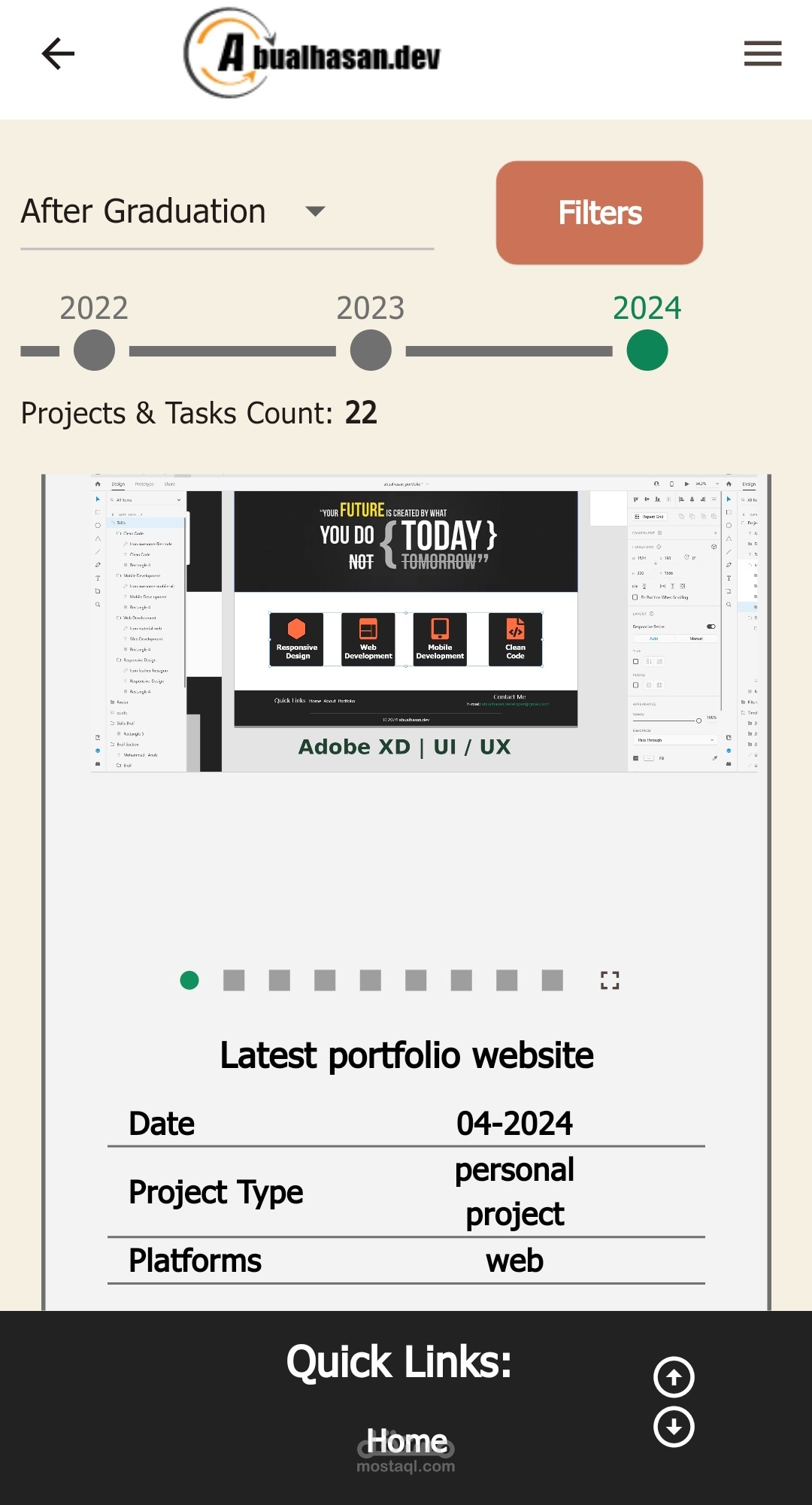Tap the scroll-to-top arrow button
The height and width of the screenshot is (1505, 812).
tap(674, 1377)
